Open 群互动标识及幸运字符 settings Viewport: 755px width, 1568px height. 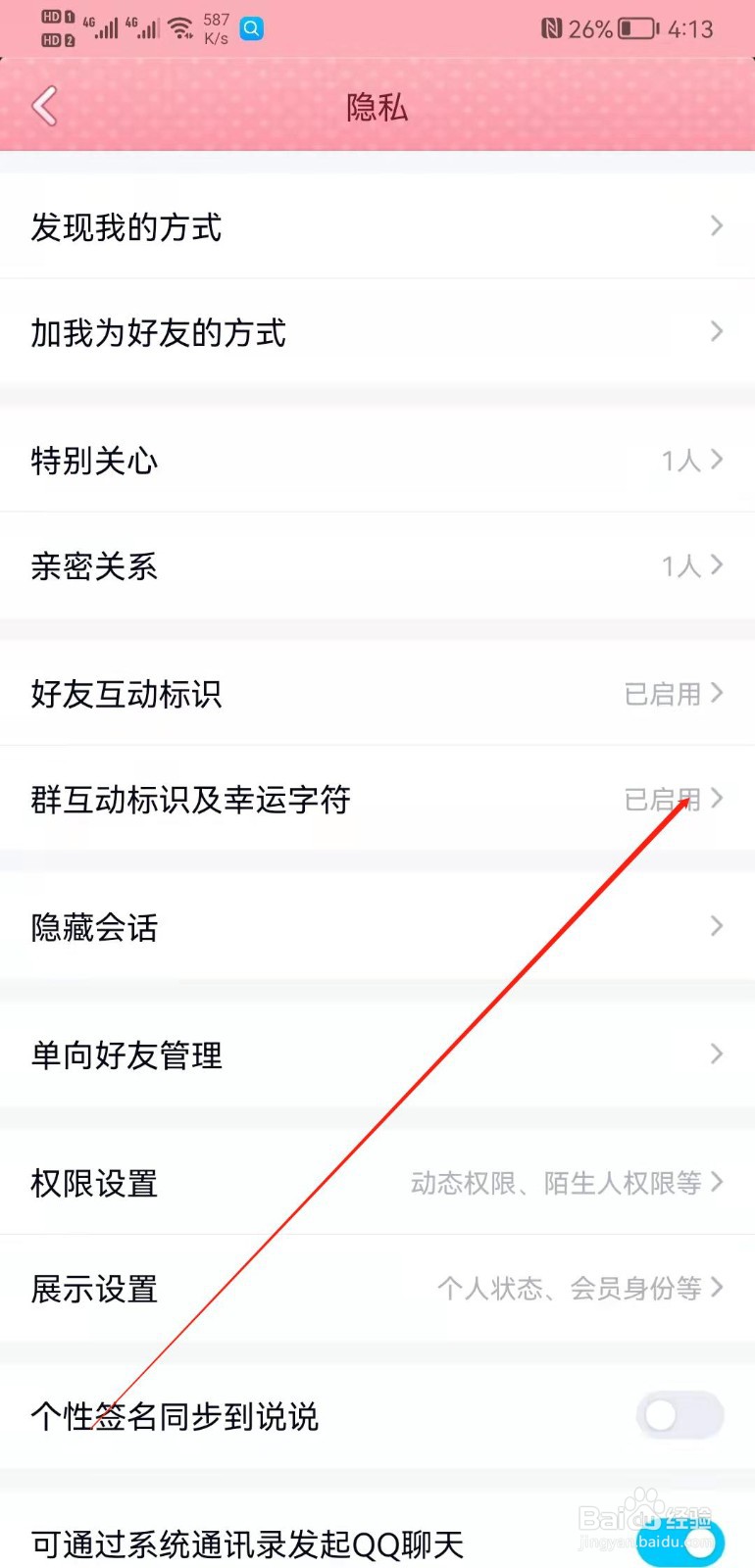point(377,799)
